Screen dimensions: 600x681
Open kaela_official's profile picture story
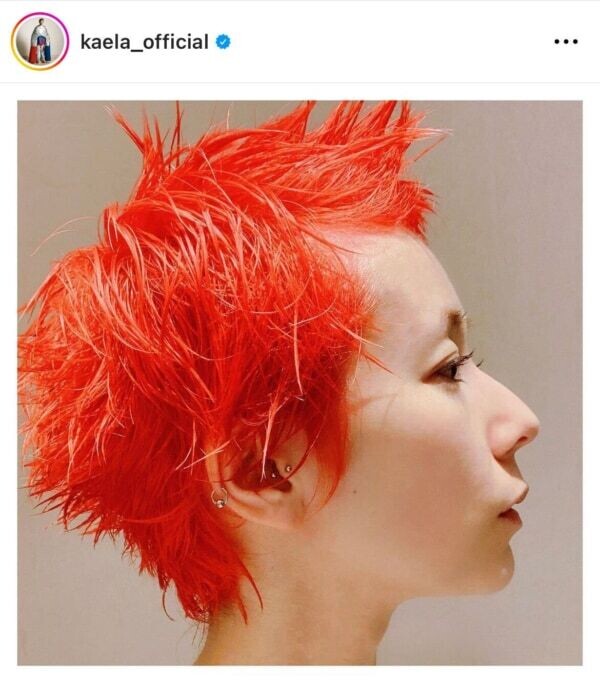(40, 42)
